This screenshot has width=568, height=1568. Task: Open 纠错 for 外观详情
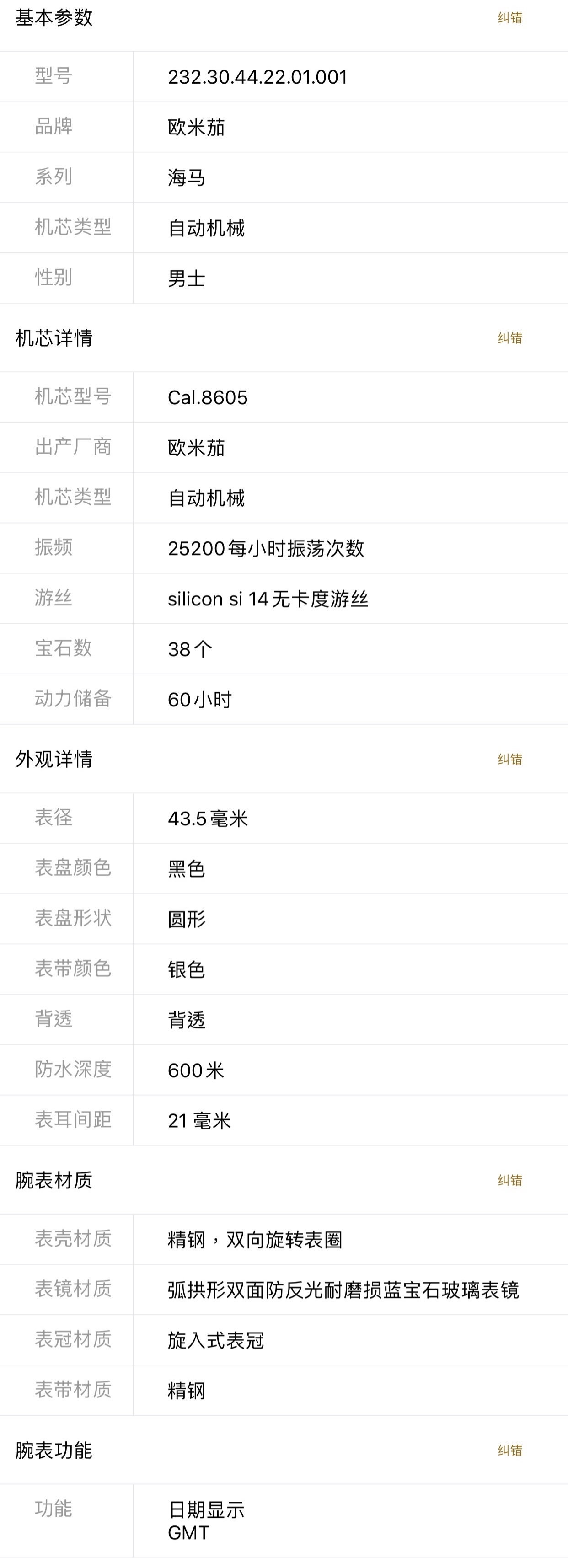[x=509, y=759]
